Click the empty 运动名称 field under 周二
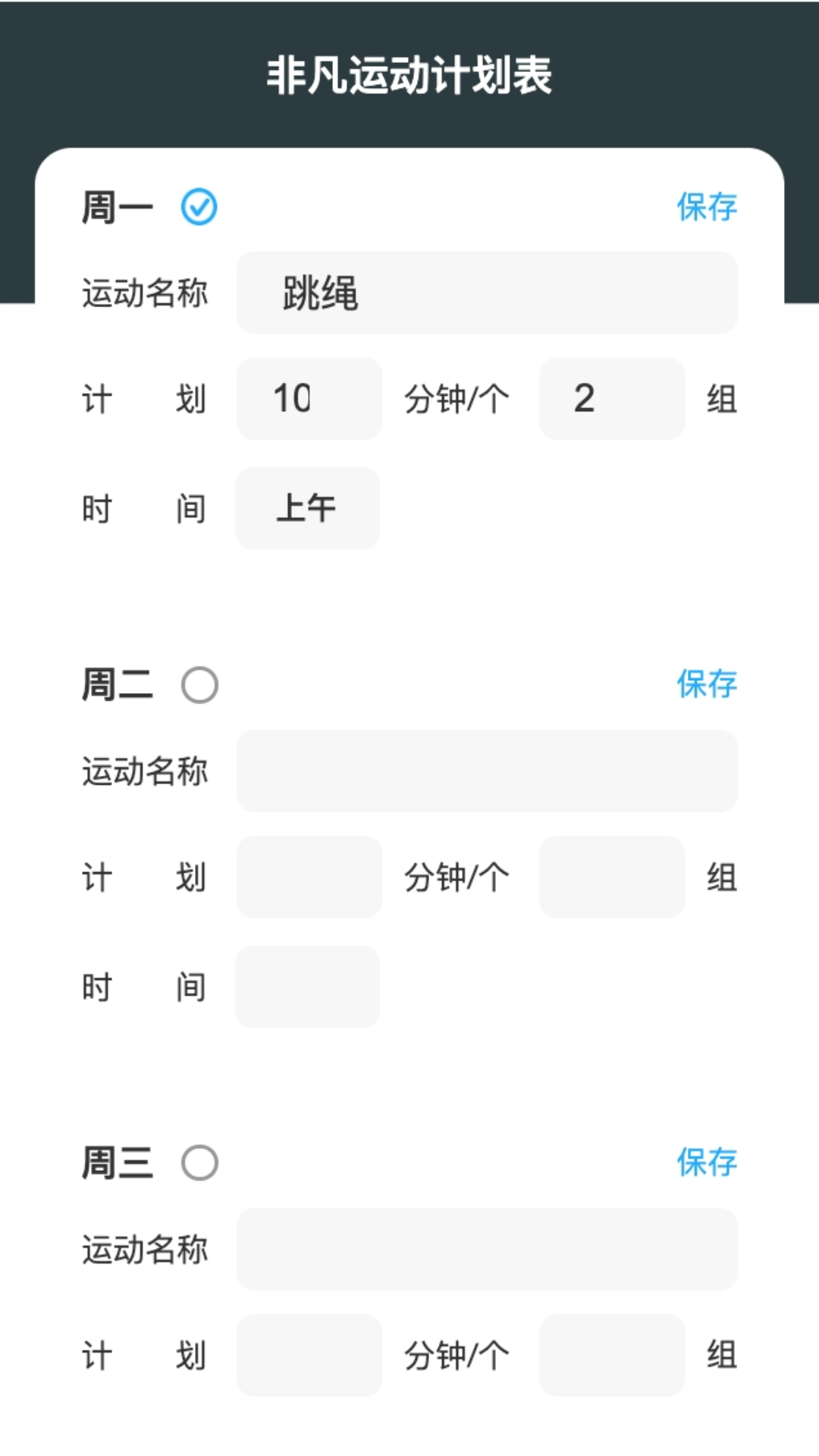Screen dimensions: 819x1456 [486, 772]
